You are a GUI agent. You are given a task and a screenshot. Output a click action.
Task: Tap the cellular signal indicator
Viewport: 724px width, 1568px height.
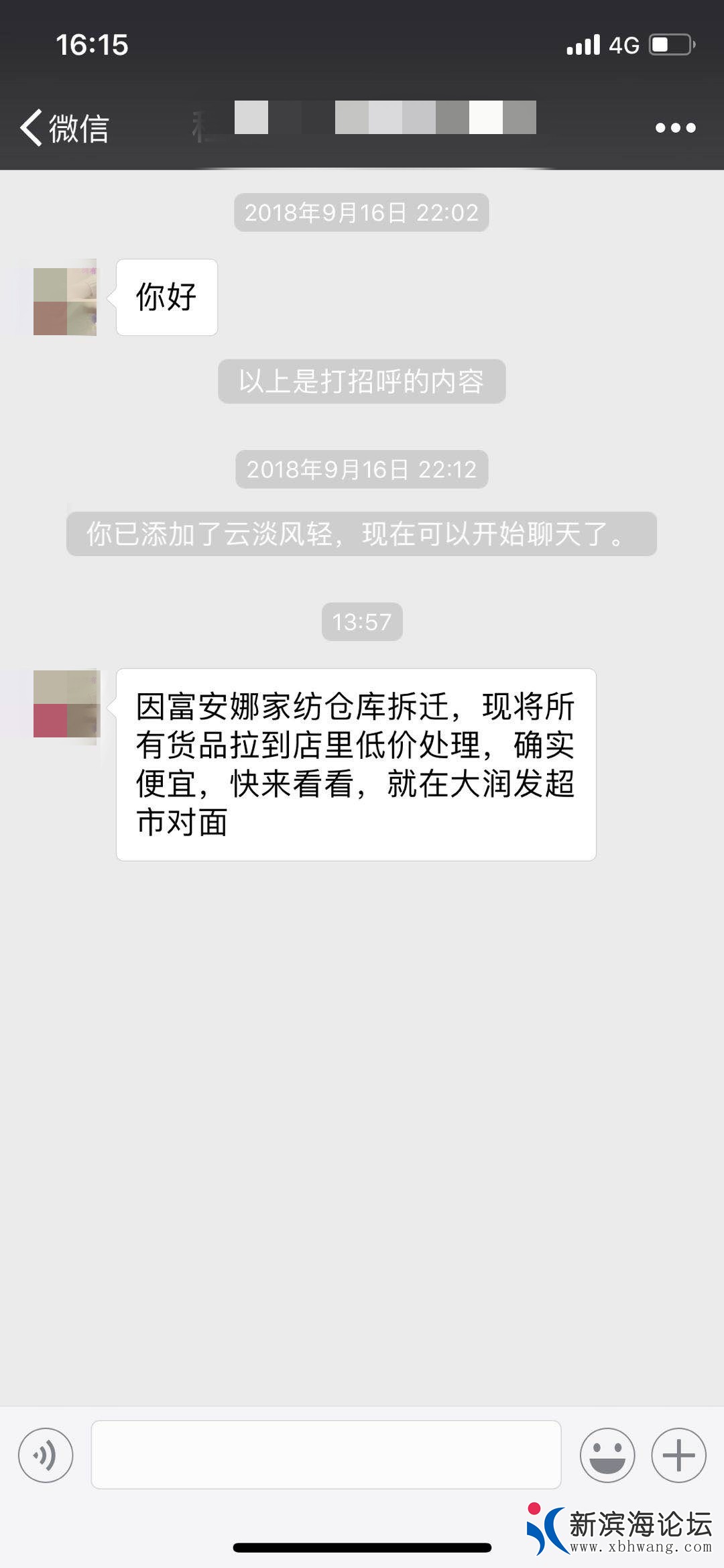click(583, 44)
